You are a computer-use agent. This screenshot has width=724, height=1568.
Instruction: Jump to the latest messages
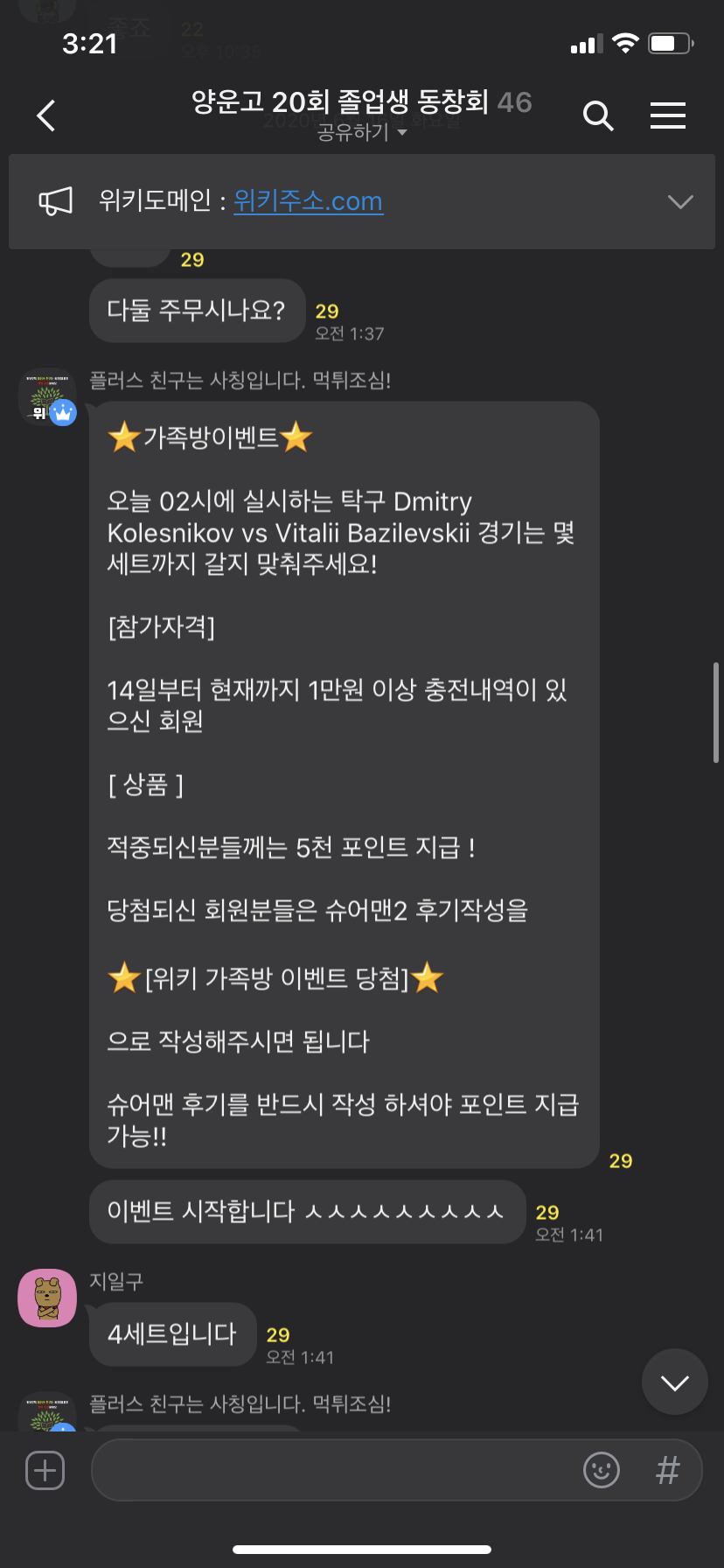(x=674, y=1382)
